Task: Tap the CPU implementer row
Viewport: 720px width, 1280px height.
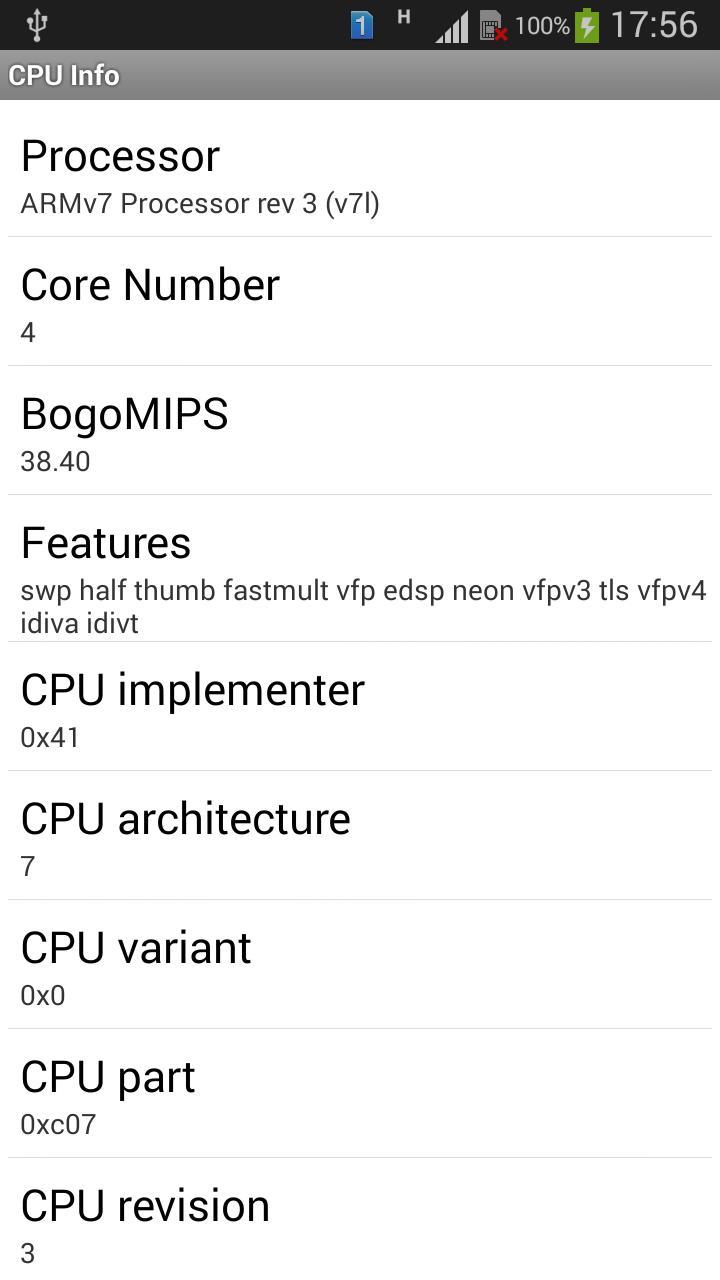Action: click(360, 708)
